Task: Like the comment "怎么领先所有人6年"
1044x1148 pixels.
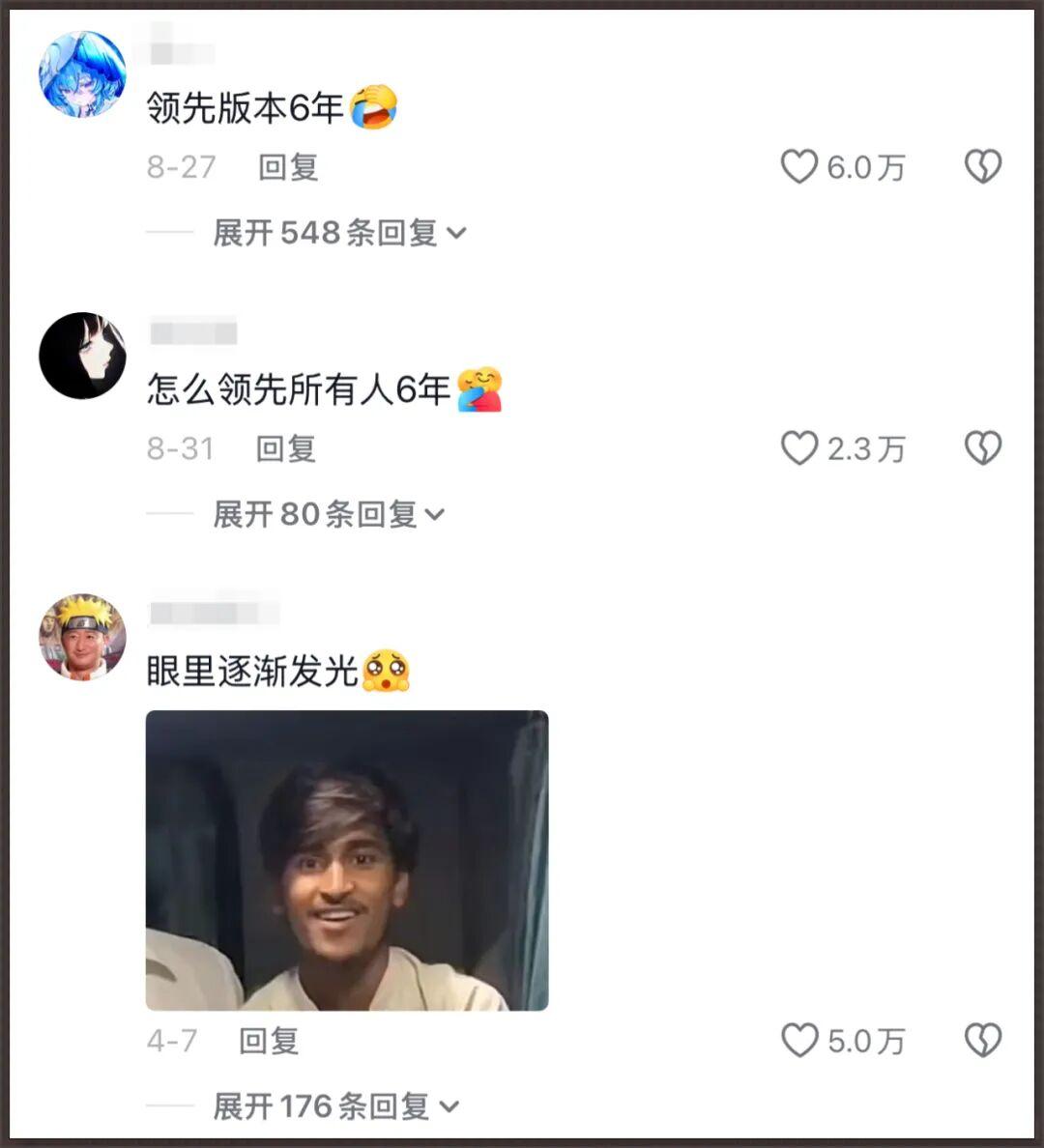Action: 799,448
